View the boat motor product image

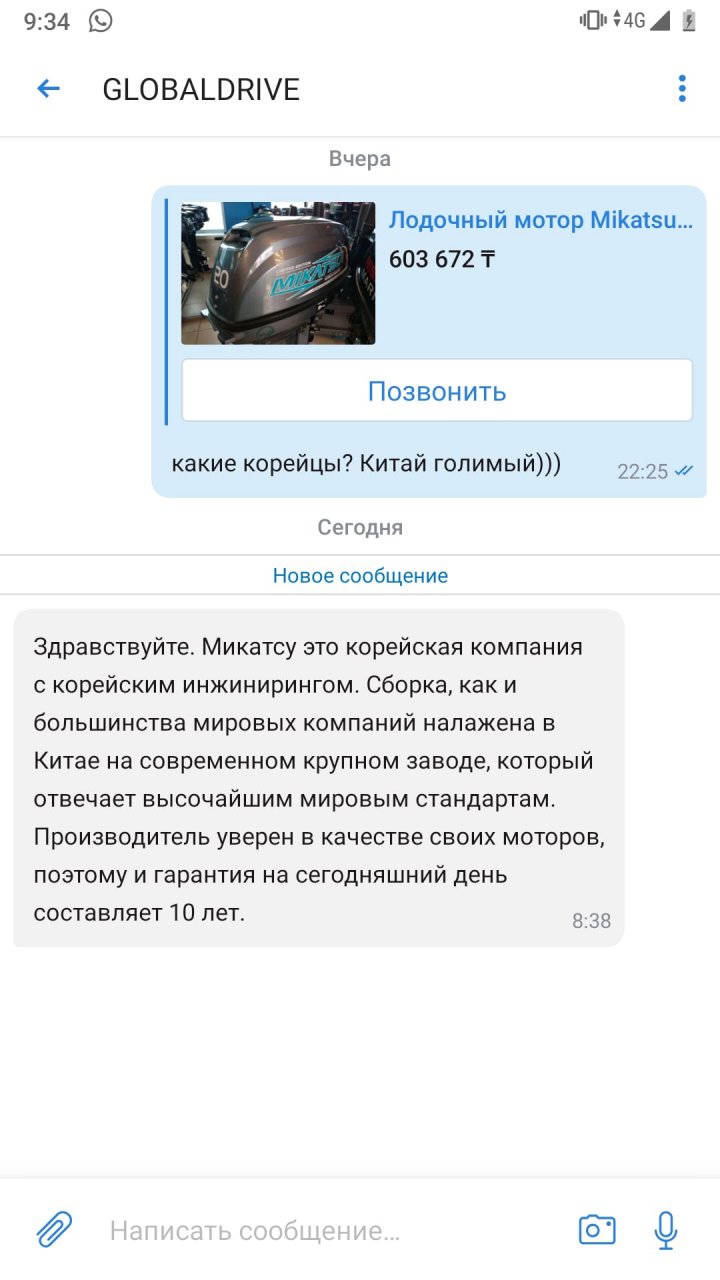(x=278, y=273)
